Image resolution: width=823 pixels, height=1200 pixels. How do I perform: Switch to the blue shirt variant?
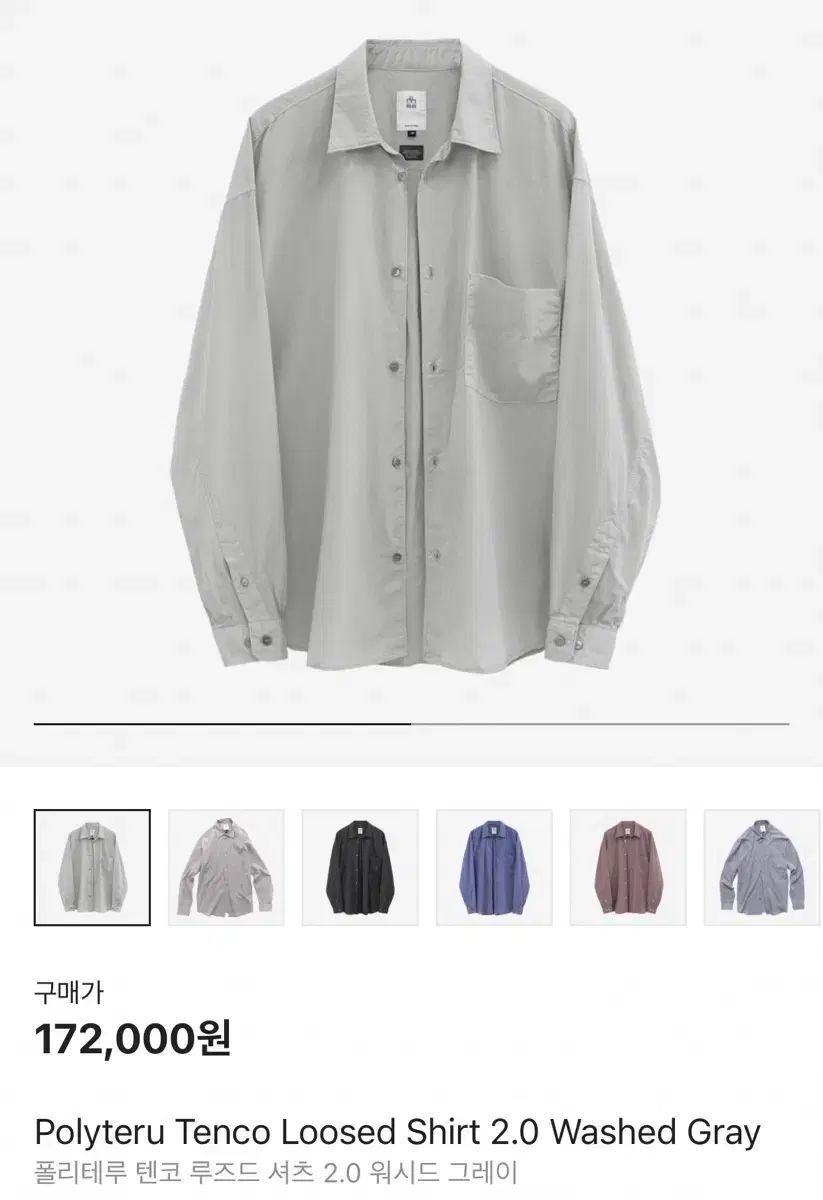pos(494,867)
